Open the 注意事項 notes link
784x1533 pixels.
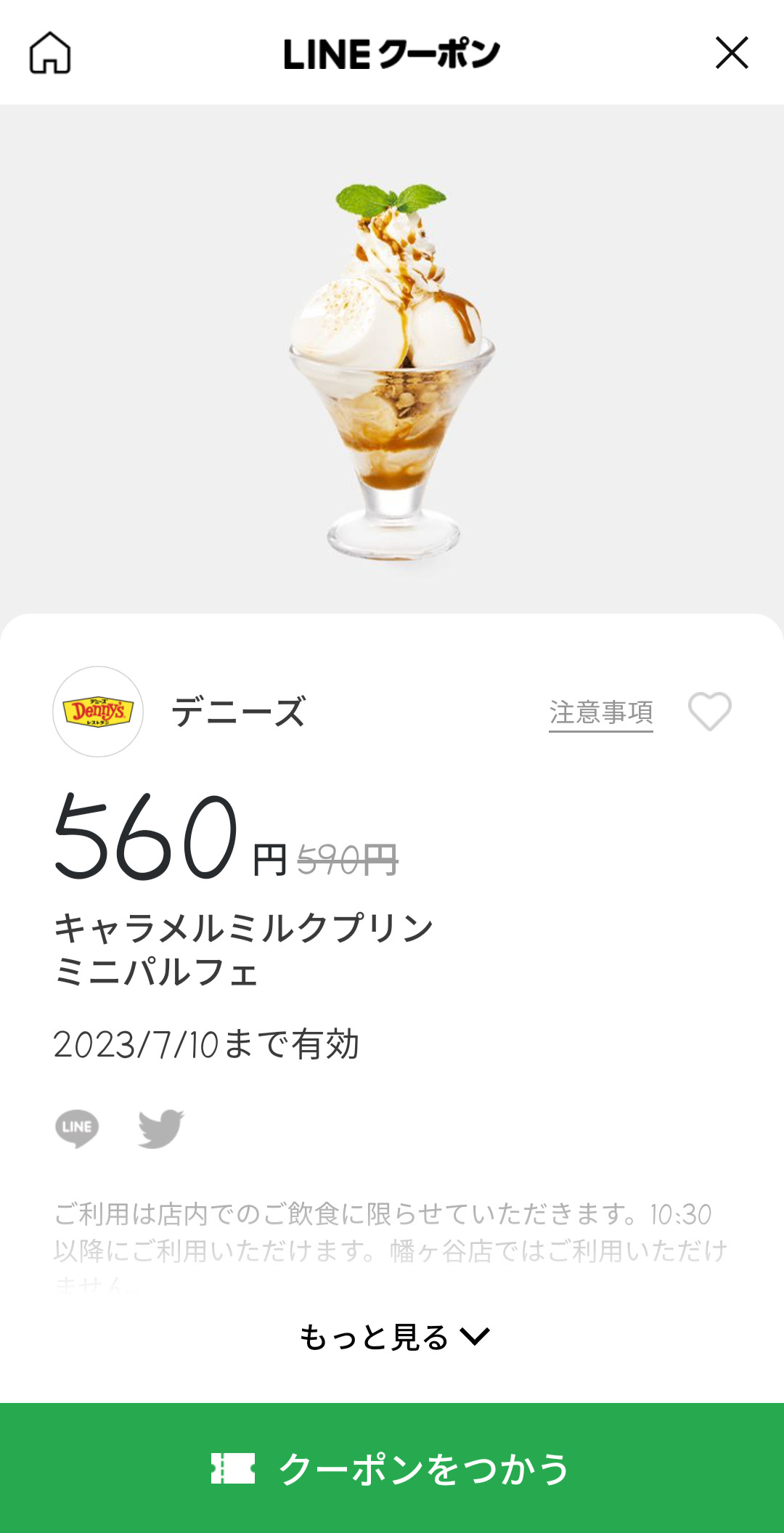[x=600, y=712]
